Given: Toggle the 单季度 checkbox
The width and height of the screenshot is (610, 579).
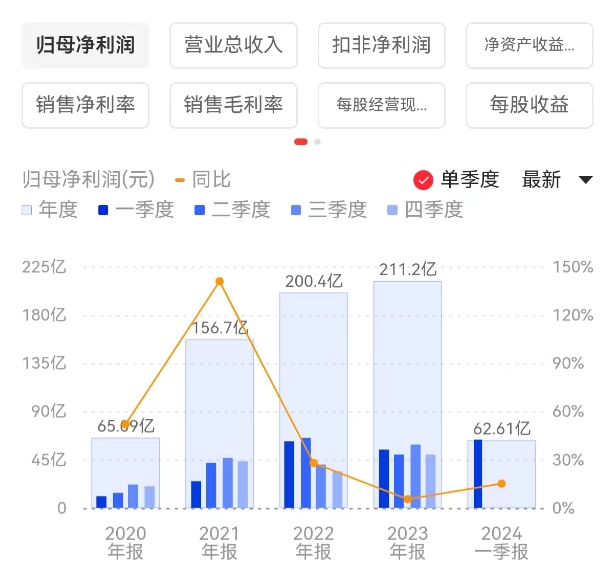Looking at the screenshot, I should coord(424,180).
